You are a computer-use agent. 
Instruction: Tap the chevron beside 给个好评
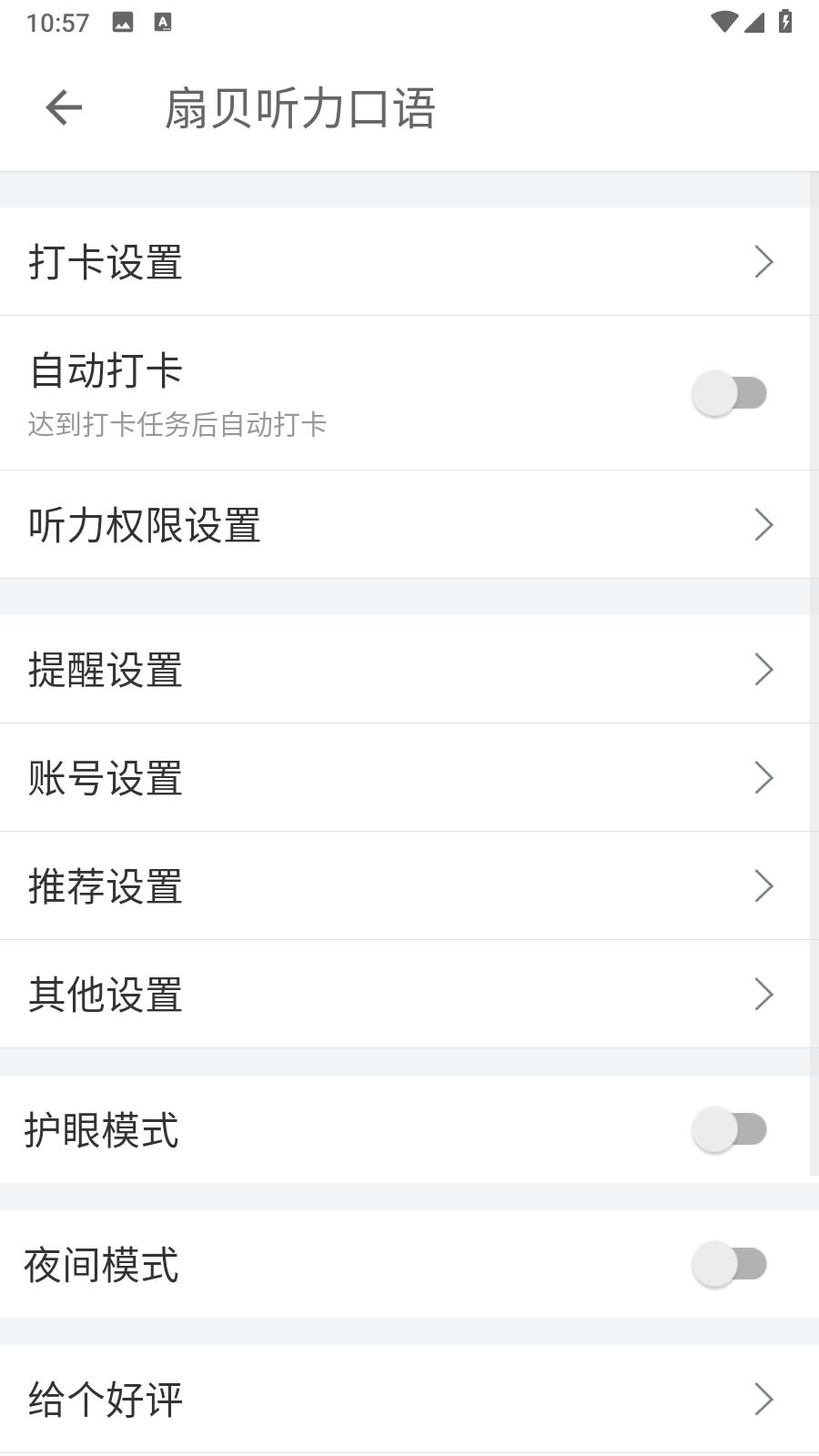[764, 1400]
